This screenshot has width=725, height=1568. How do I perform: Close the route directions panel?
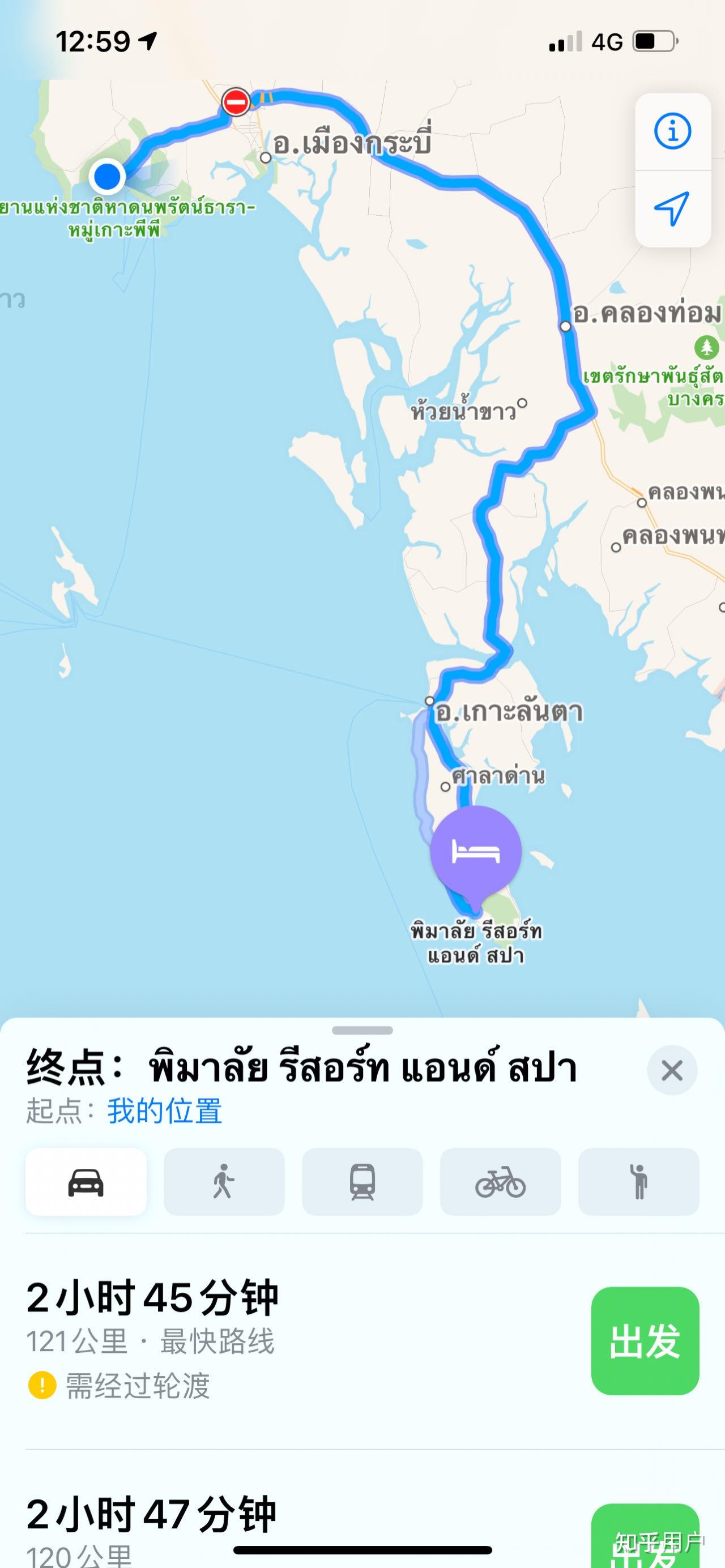click(x=671, y=1070)
